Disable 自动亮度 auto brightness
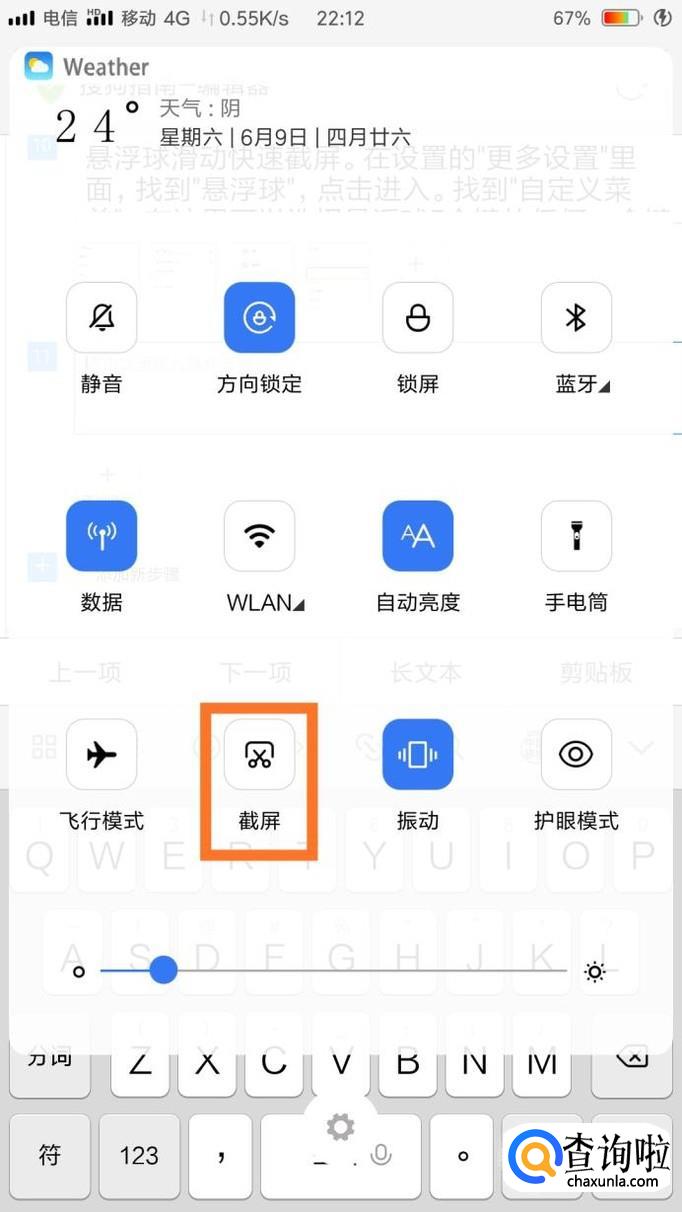This screenshot has height=1212, width=682. [x=418, y=536]
